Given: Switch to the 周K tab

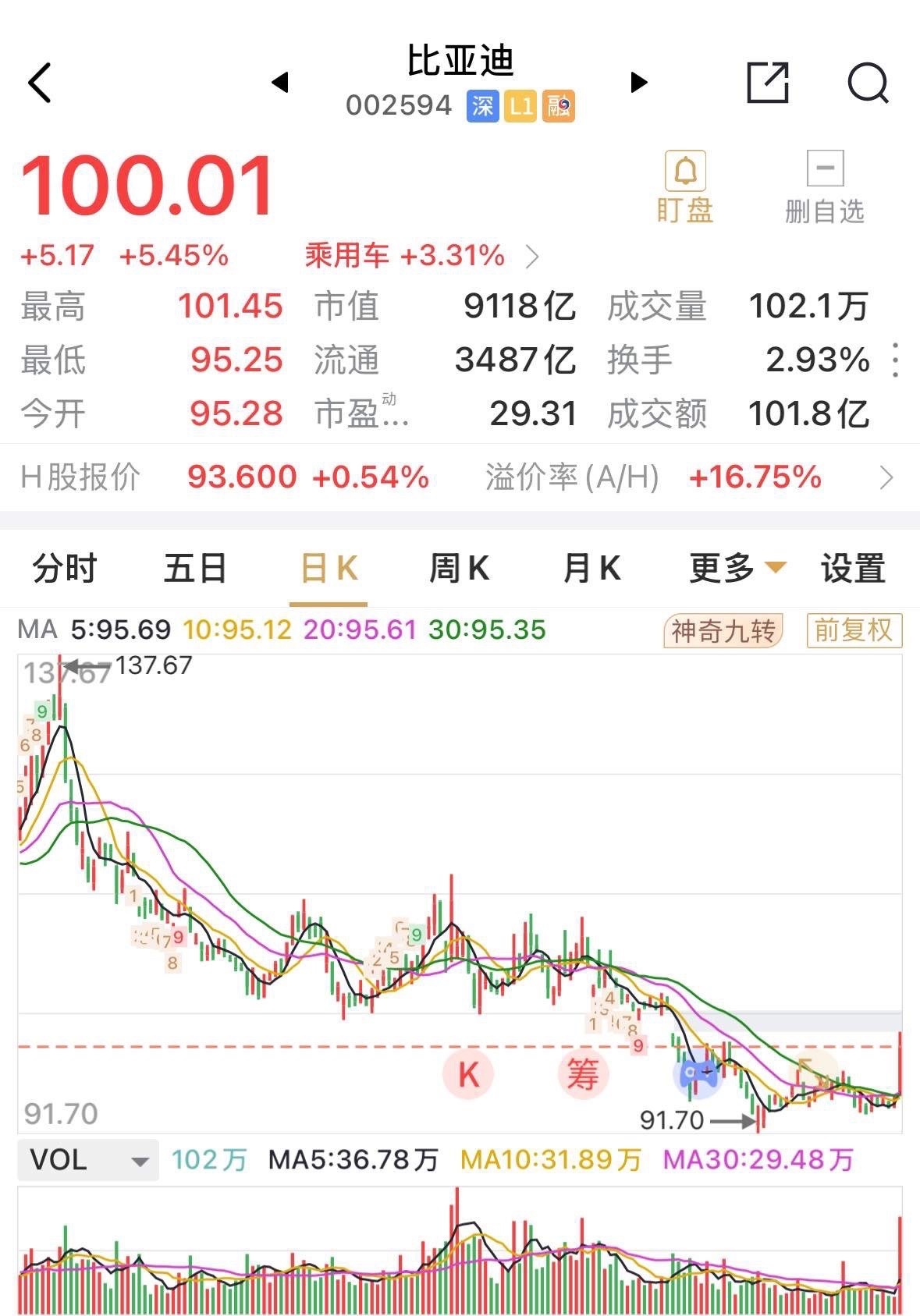Looking at the screenshot, I should pos(460,569).
